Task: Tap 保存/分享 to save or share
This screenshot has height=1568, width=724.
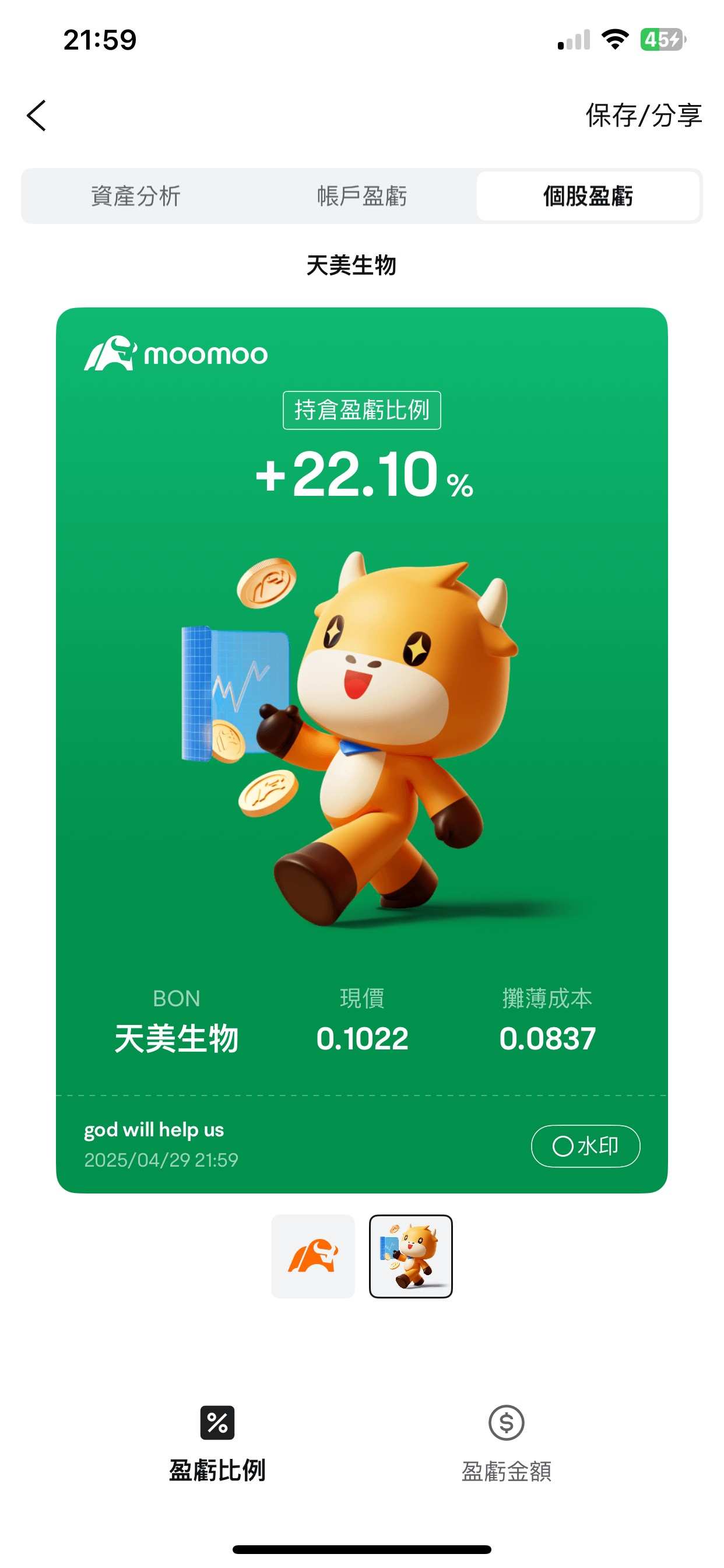Action: (x=643, y=116)
